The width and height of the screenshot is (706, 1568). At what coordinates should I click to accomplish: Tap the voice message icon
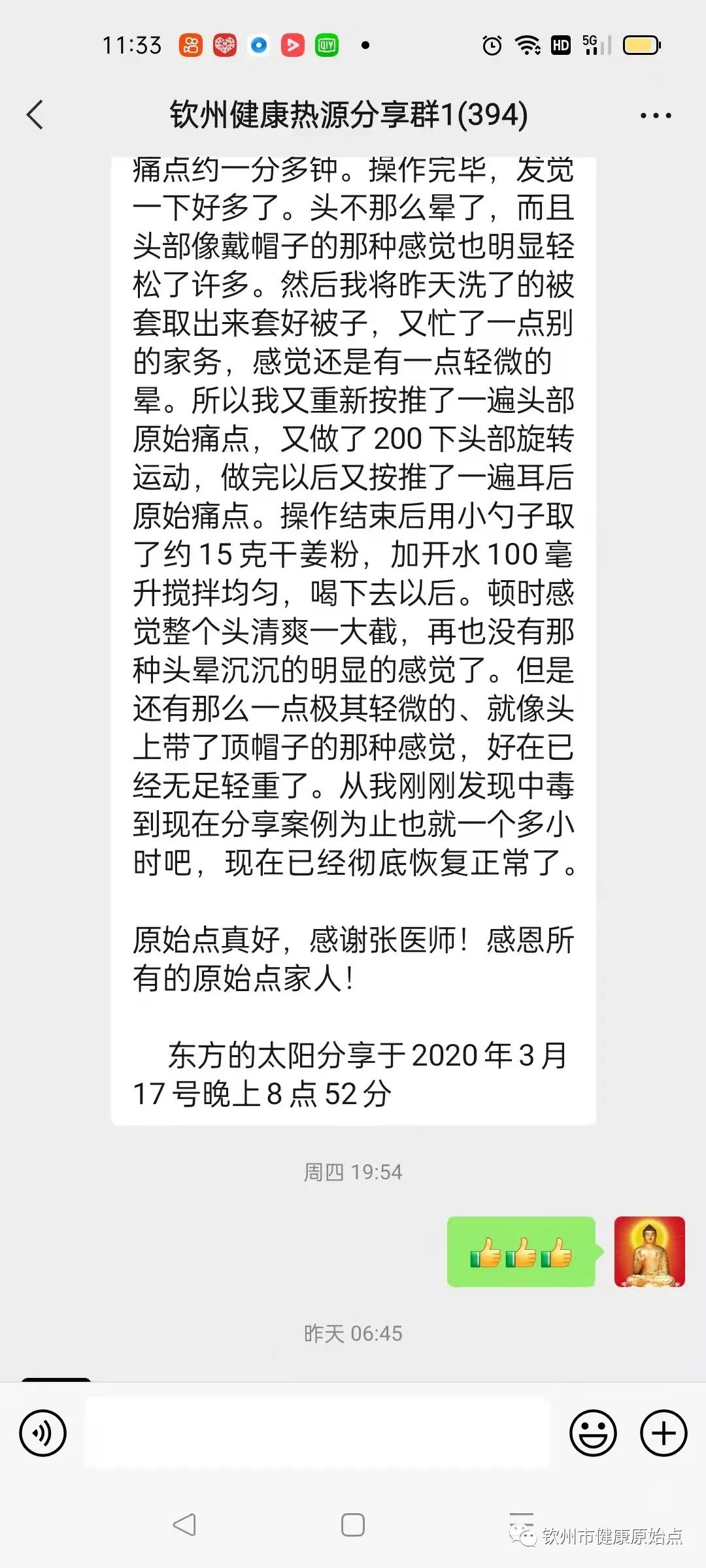44,1433
